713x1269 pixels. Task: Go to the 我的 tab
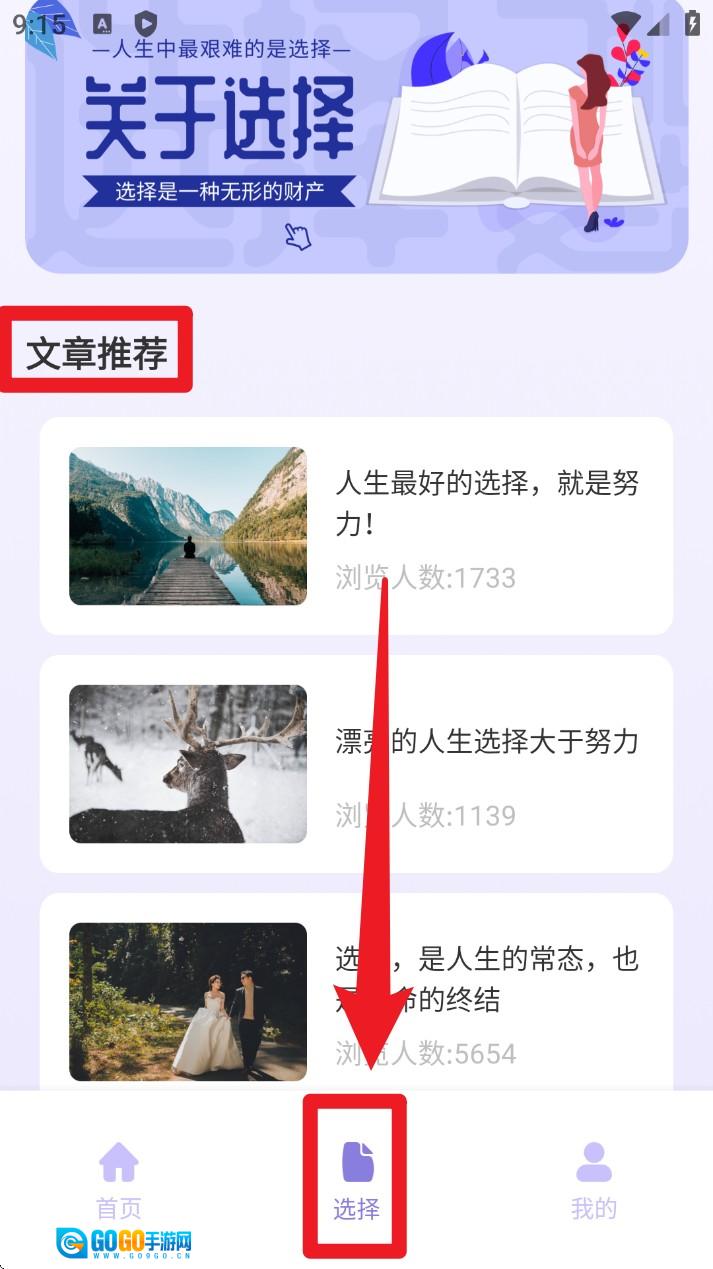(x=593, y=1180)
